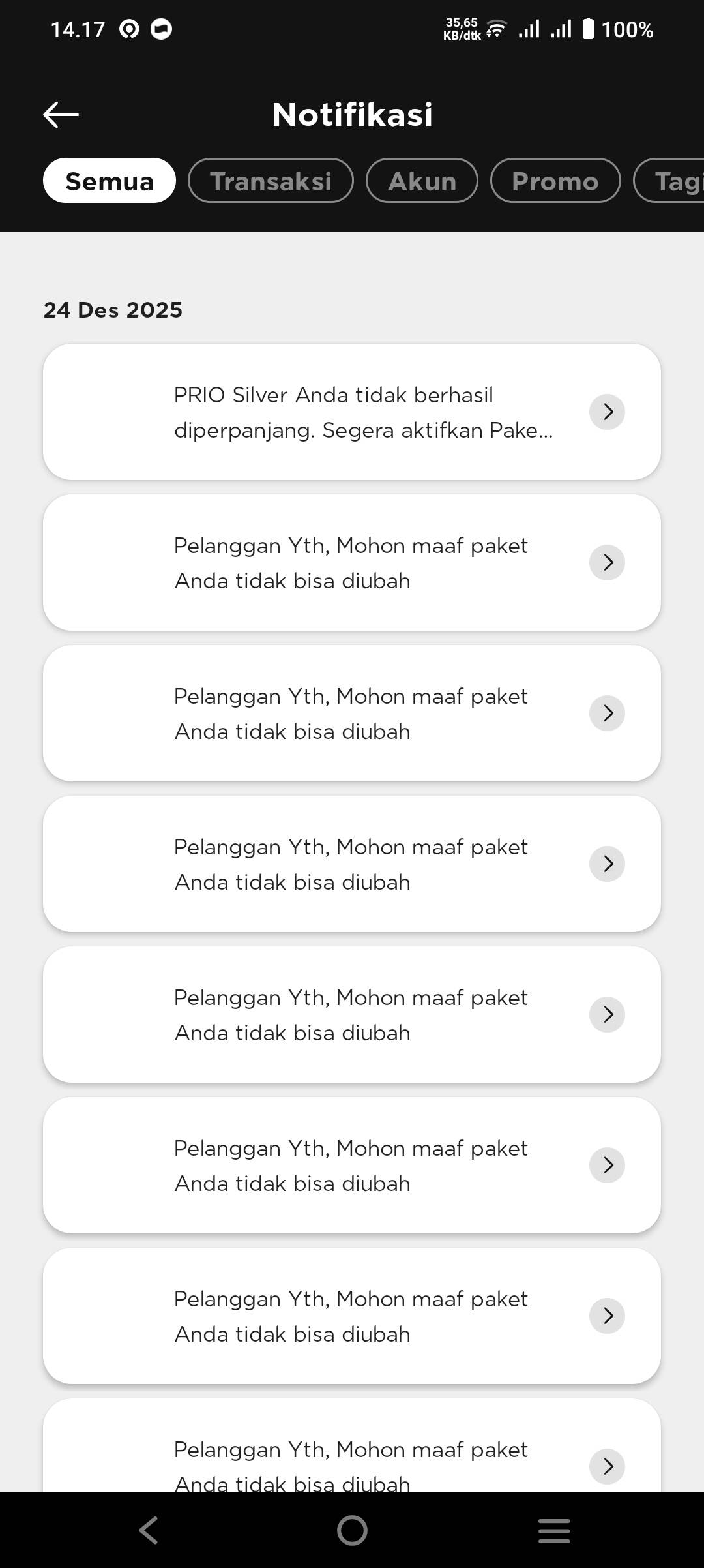Open the PRIO Silver renewal failure notification
Screen dimensions: 704x1568
[x=352, y=412]
